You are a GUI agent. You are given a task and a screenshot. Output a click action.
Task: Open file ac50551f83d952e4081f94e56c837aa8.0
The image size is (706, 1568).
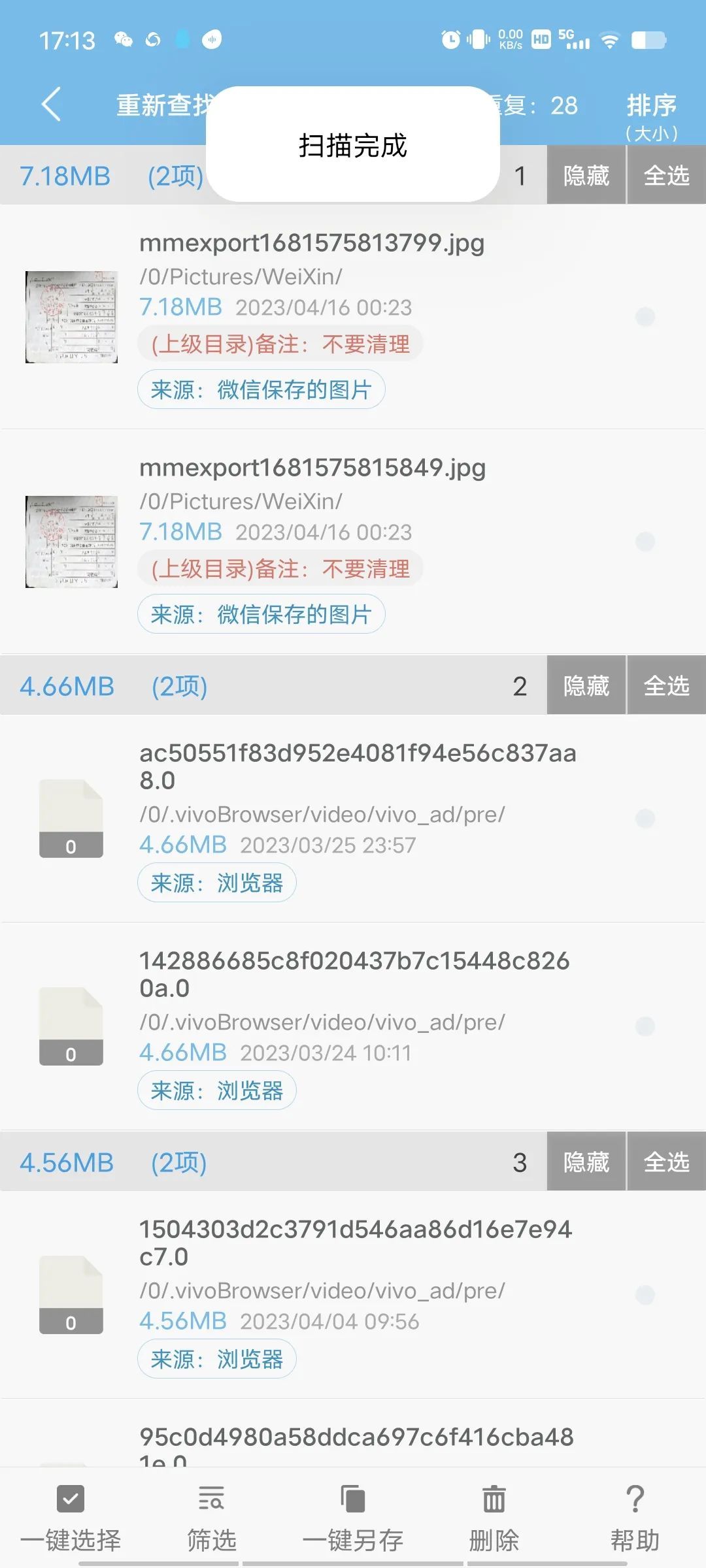tap(357, 766)
